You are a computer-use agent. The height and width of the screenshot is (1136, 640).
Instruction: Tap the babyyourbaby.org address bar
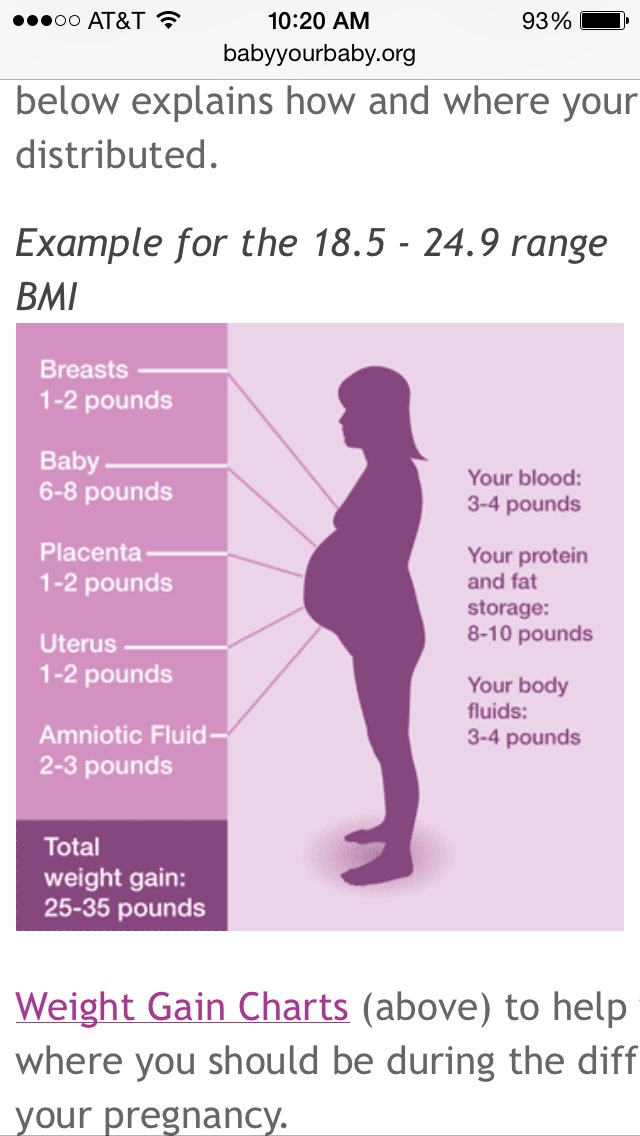pos(320,53)
